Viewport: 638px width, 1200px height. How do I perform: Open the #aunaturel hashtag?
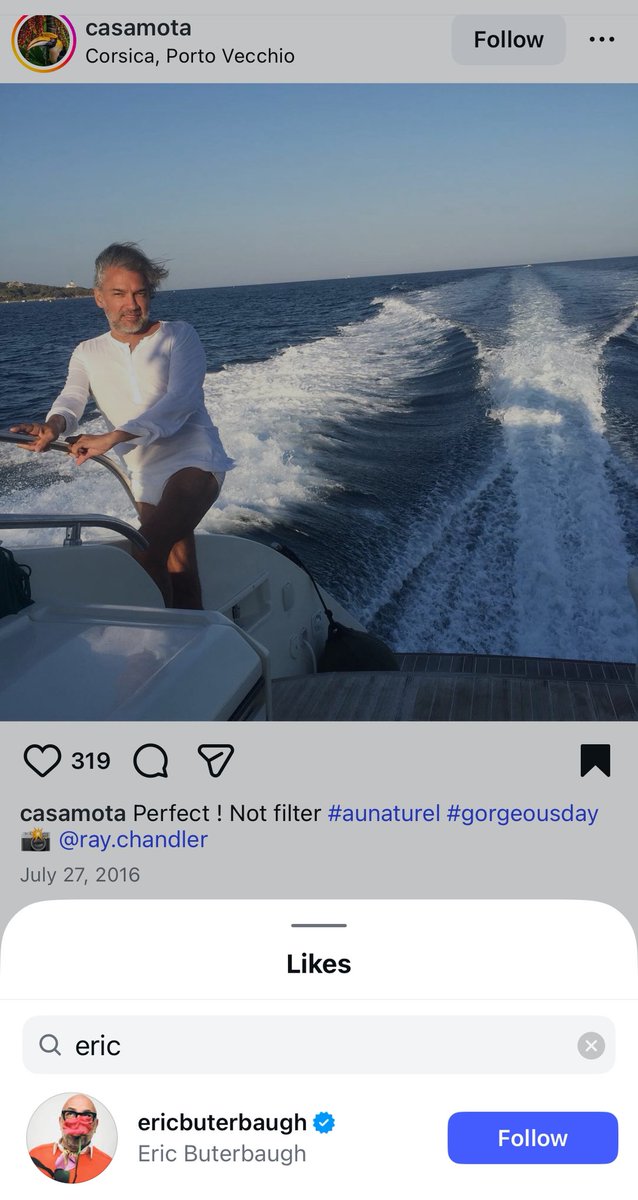[x=383, y=813]
